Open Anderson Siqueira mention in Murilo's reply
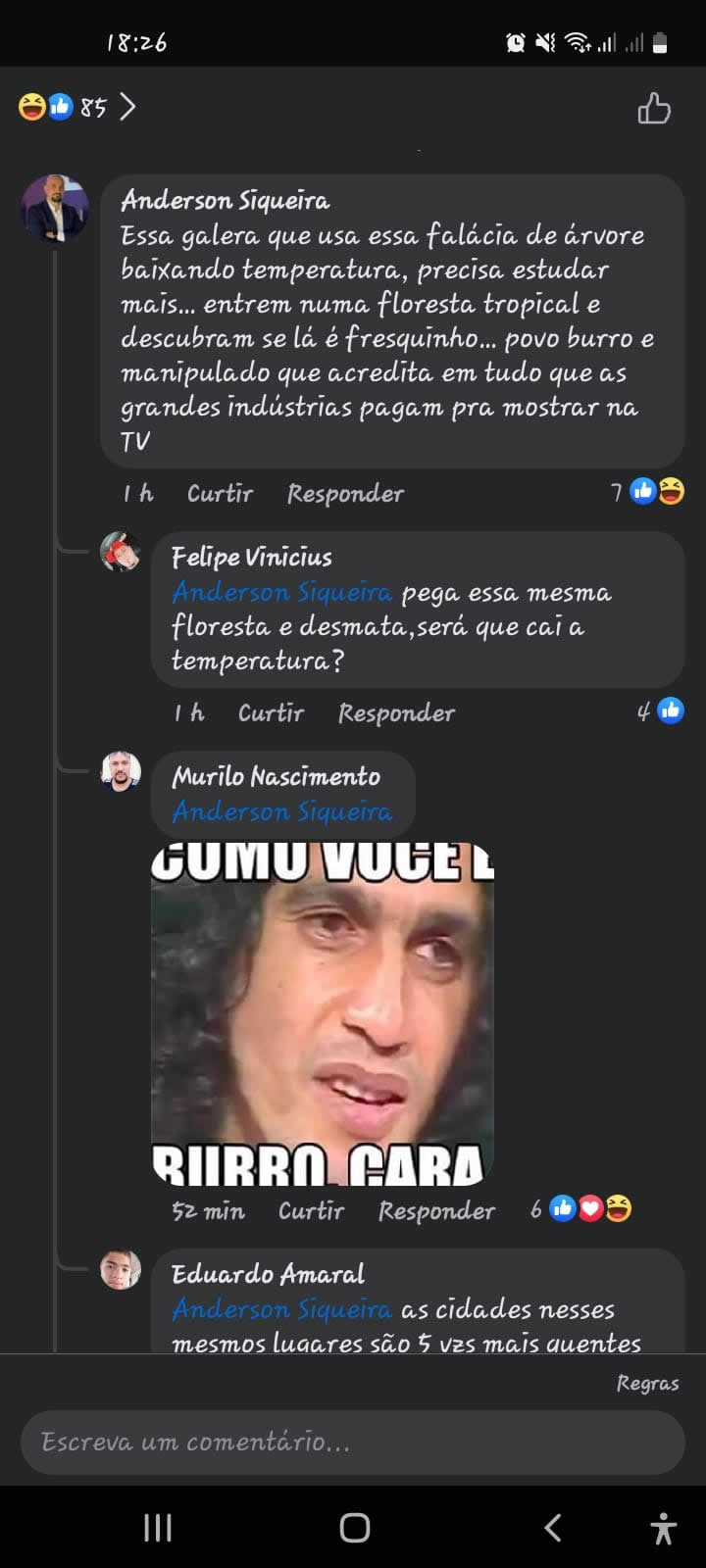 (x=282, y=811)
